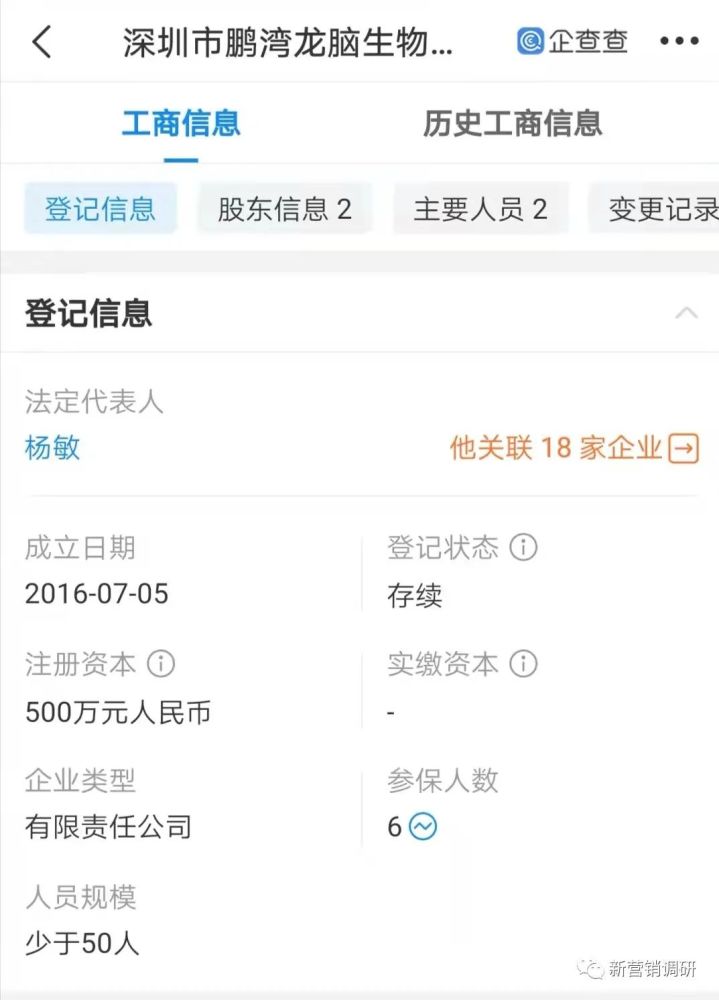View 他关联 18 家企业 link
This screenshot has height=1000, width=719.
pos(574,448)
